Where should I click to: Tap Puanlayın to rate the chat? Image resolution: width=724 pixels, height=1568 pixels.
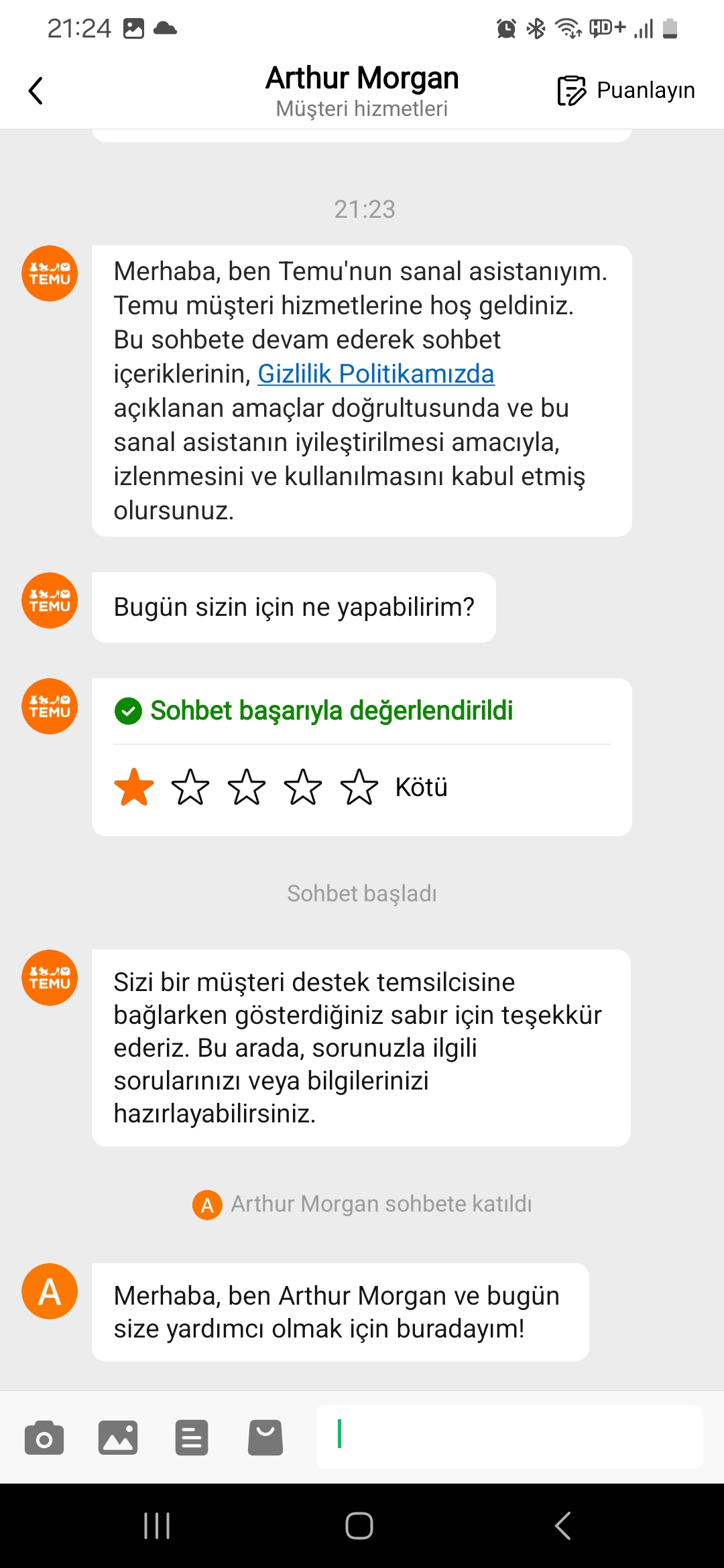coord(626,90)
